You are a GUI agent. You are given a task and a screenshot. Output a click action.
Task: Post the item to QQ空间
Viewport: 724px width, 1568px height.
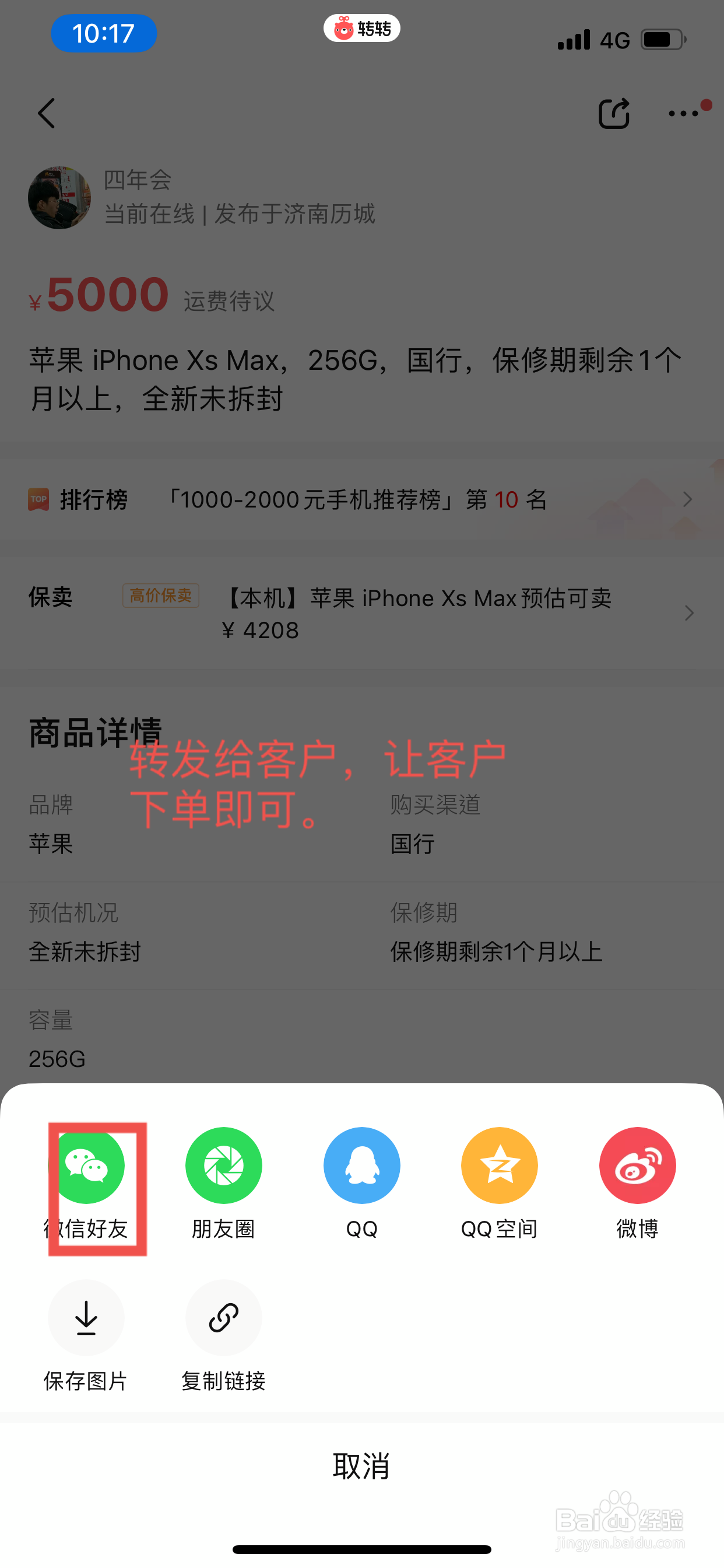click(499, 1164)
